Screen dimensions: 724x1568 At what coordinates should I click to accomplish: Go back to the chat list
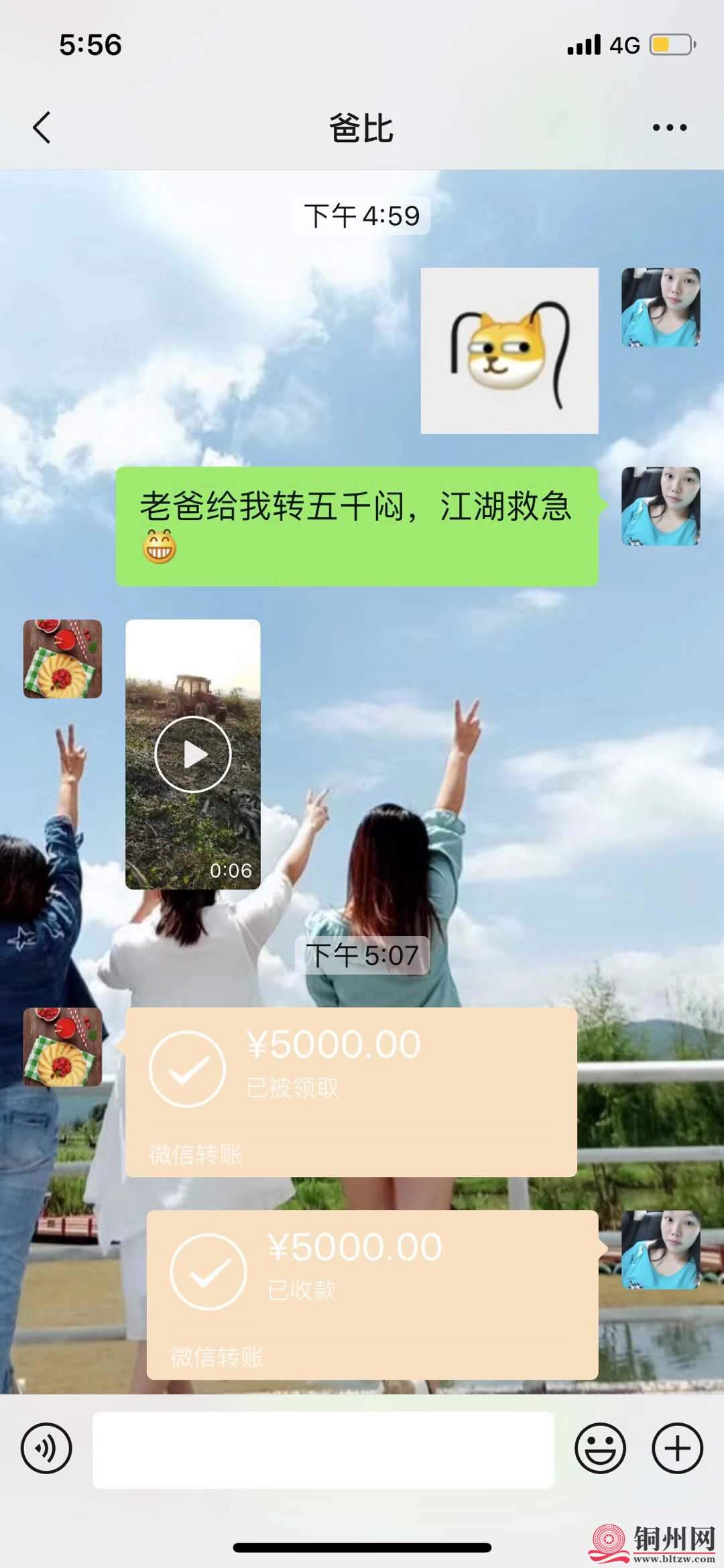[x=42, y=127]
